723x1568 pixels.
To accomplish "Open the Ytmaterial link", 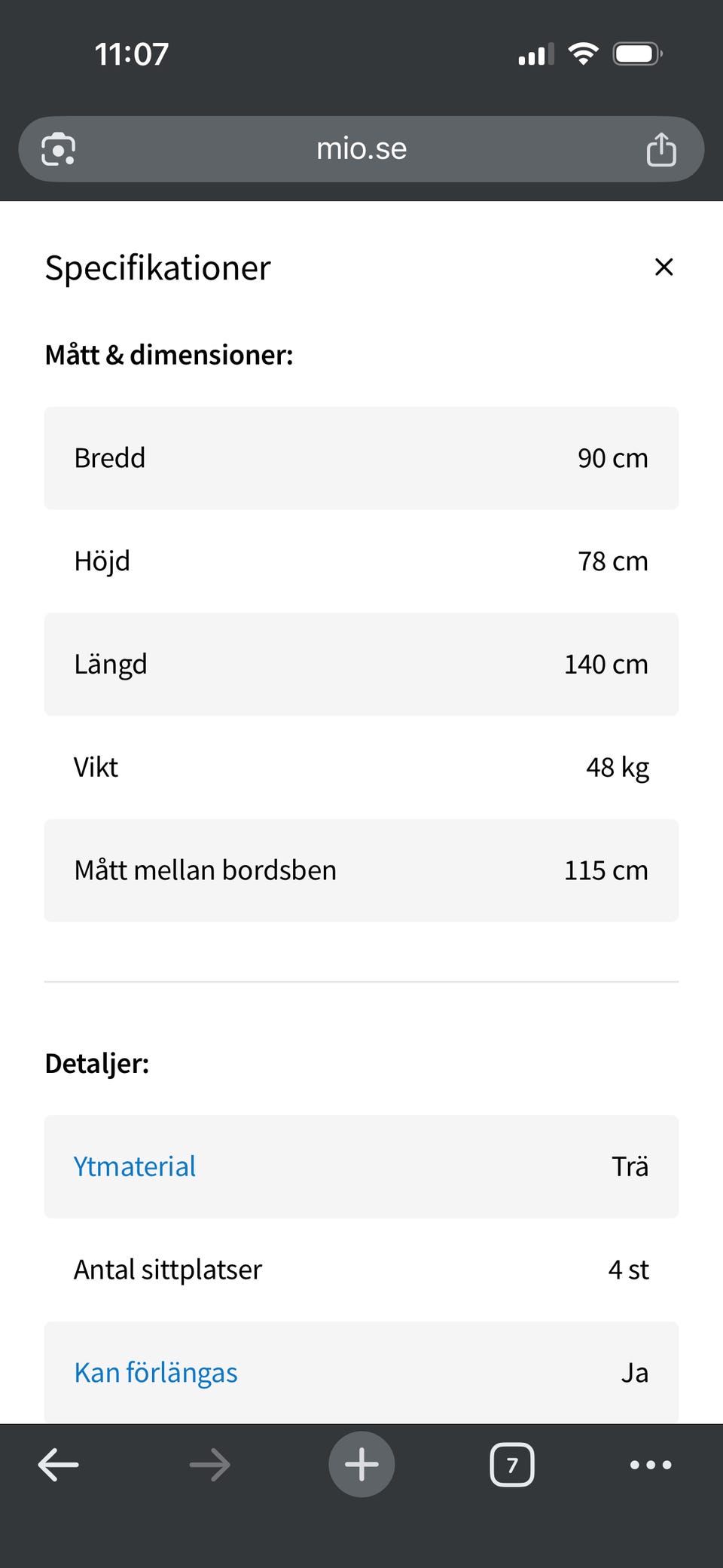I will click(x=135, y=1166).
